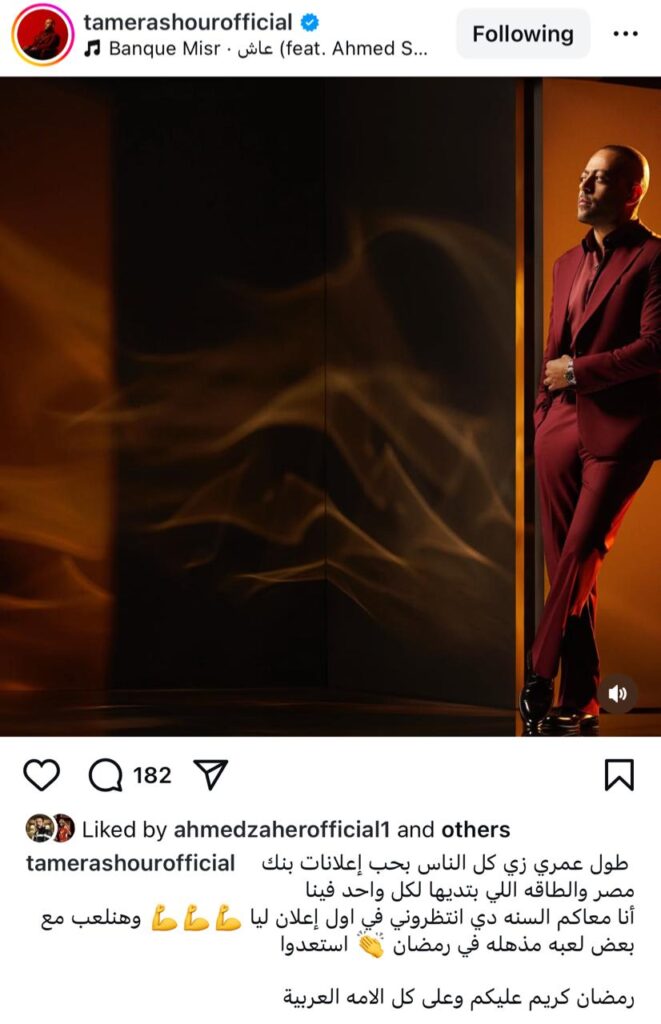Save this post with the bookmark icon
Viewport: 661px width, 1024px height.
(x=619, y=775)
